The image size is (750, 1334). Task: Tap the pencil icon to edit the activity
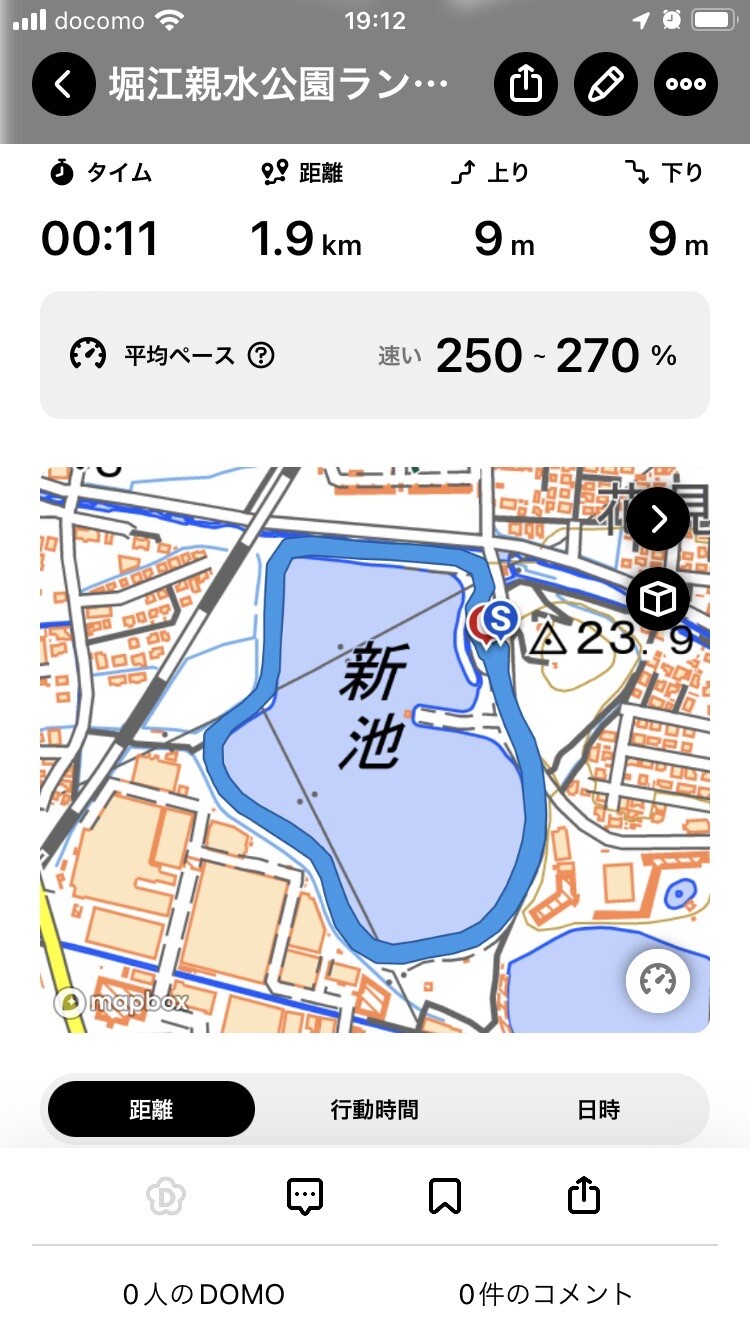605,84
